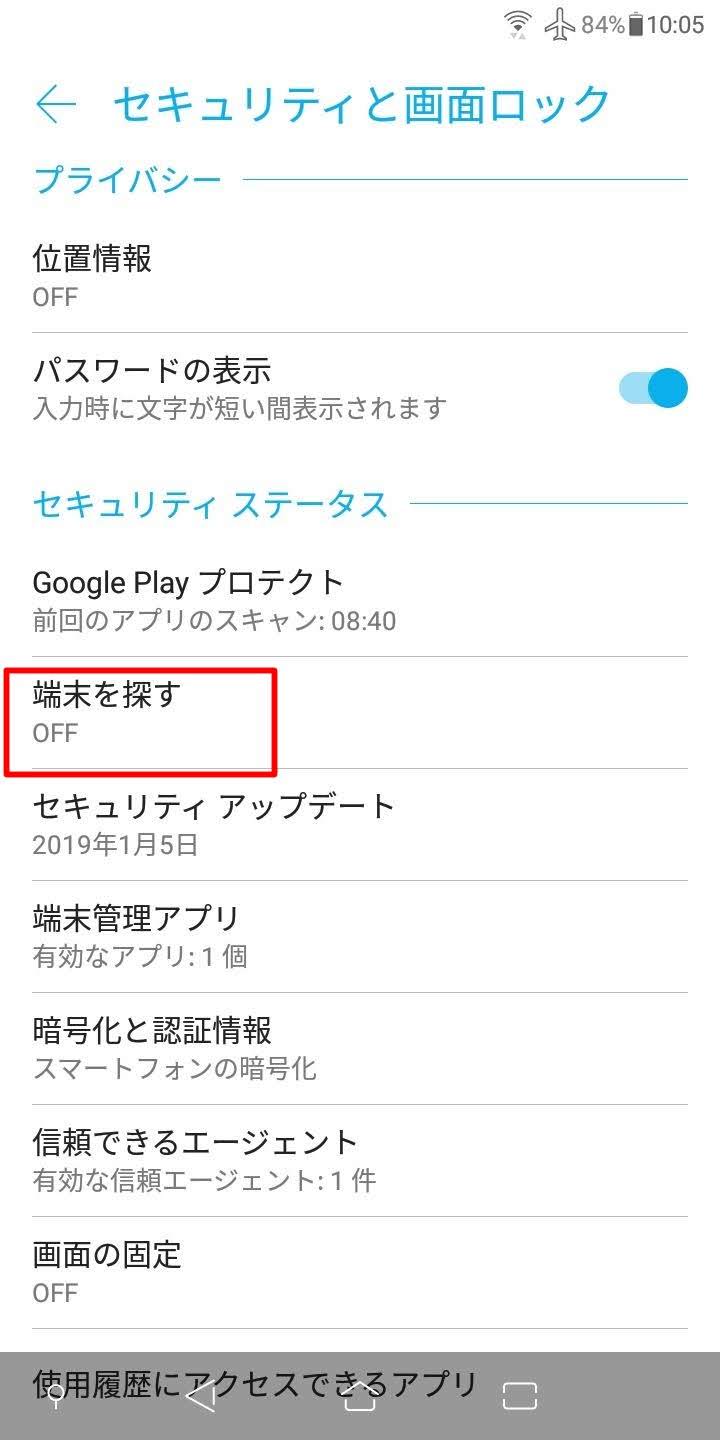Open 端末を探す setting
This screenshot has width=720, height=1440.
click(140, 712)
